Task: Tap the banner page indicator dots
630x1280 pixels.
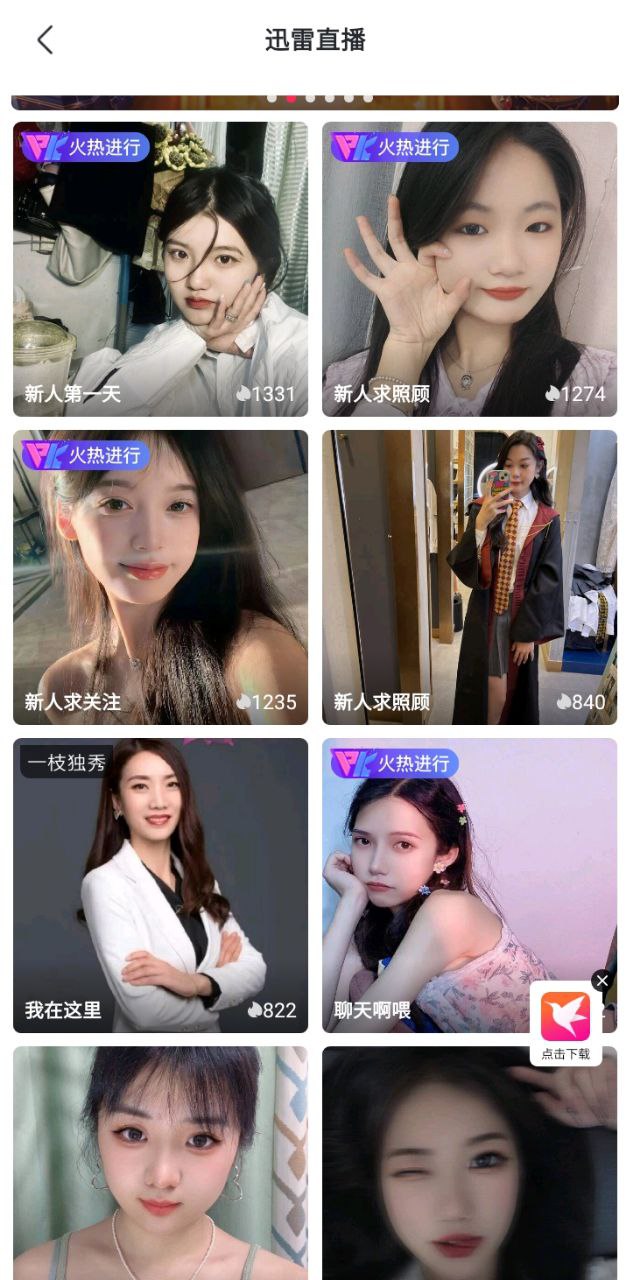Action: [319, 98]
